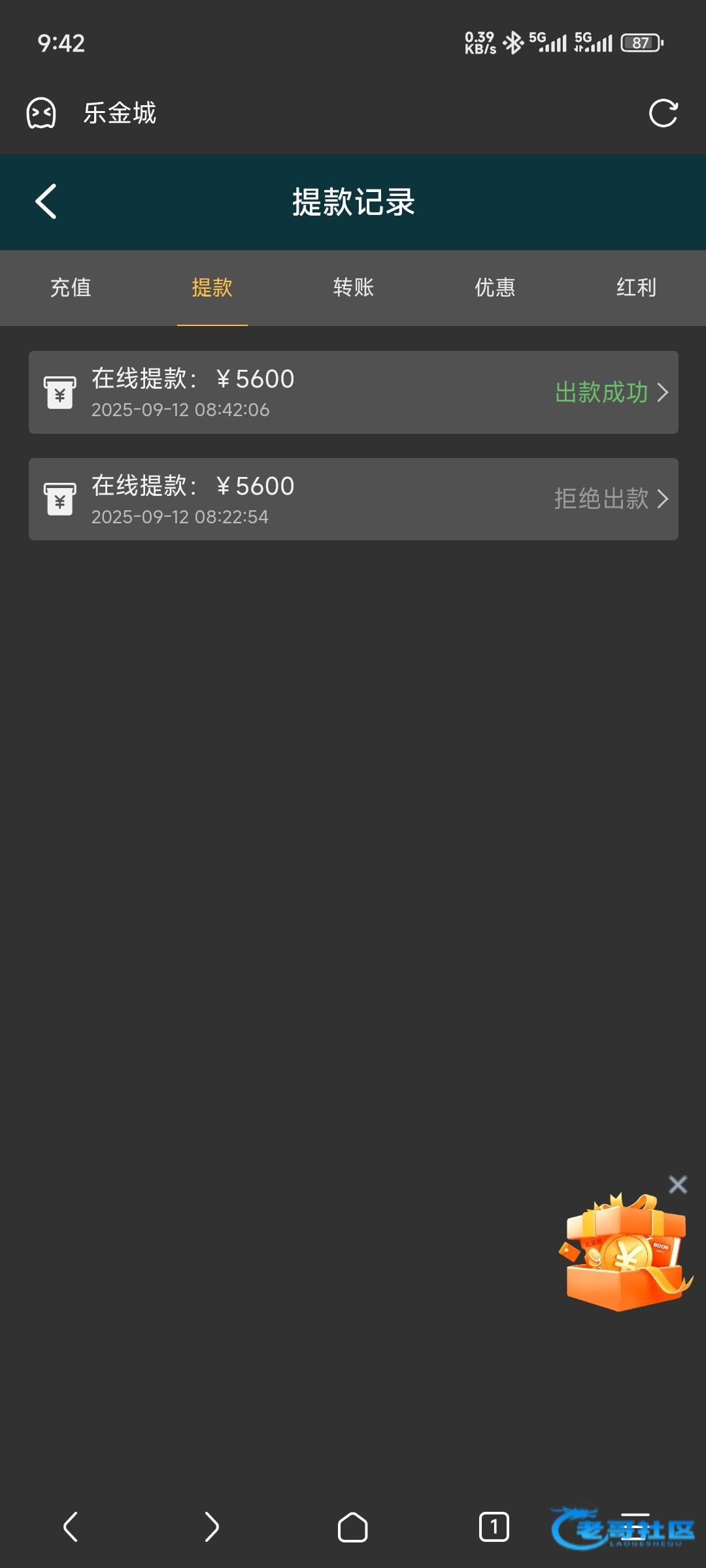Tap the ghost icon beside 乐金城
Image resolution: width=706 pixels, height=1568 pixels.
[41, 113]
